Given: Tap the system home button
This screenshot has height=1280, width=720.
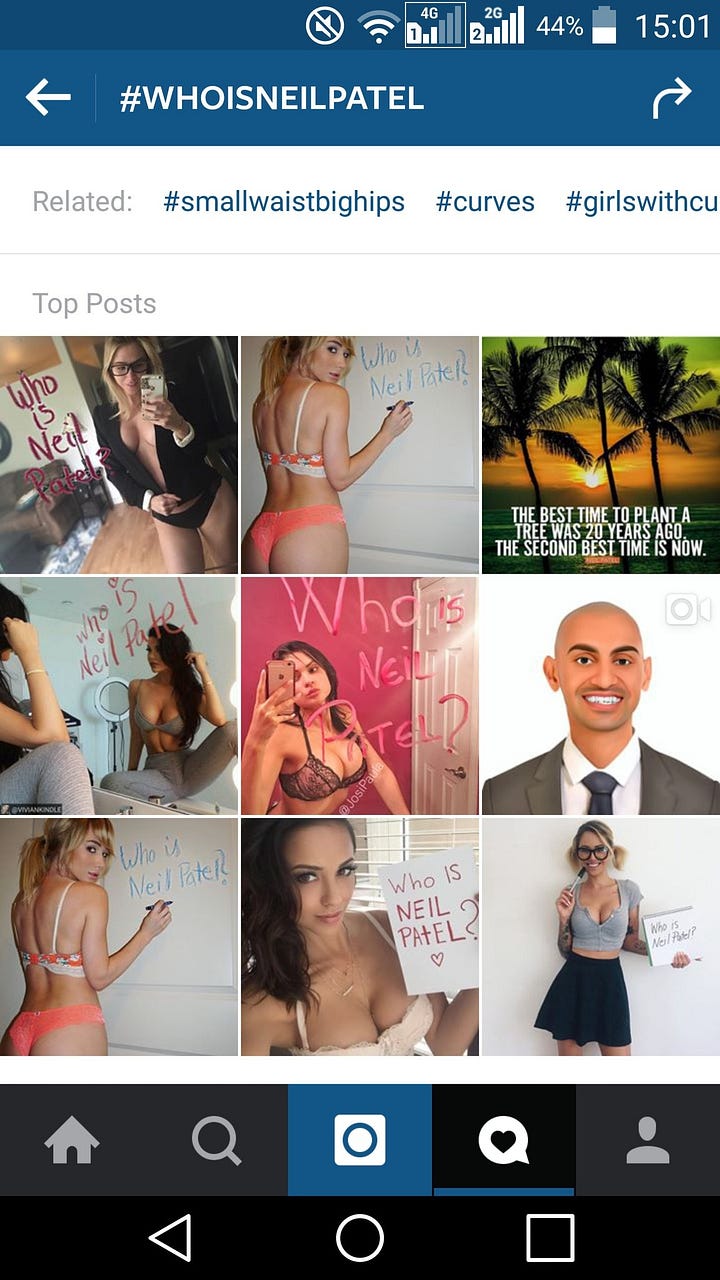Looking at the screenshot, I should [x=360, y=1238].
